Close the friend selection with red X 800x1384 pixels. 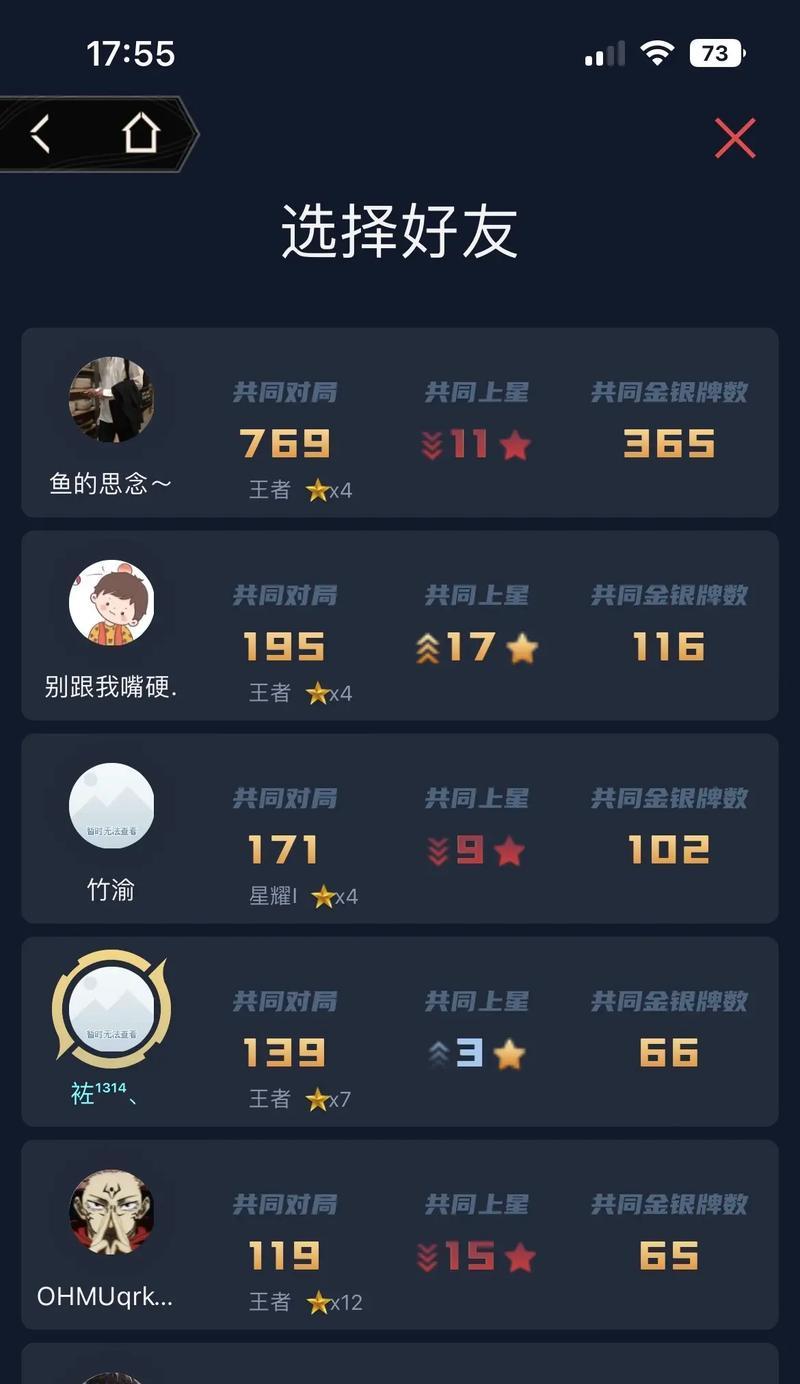click(x=735, y=138)
